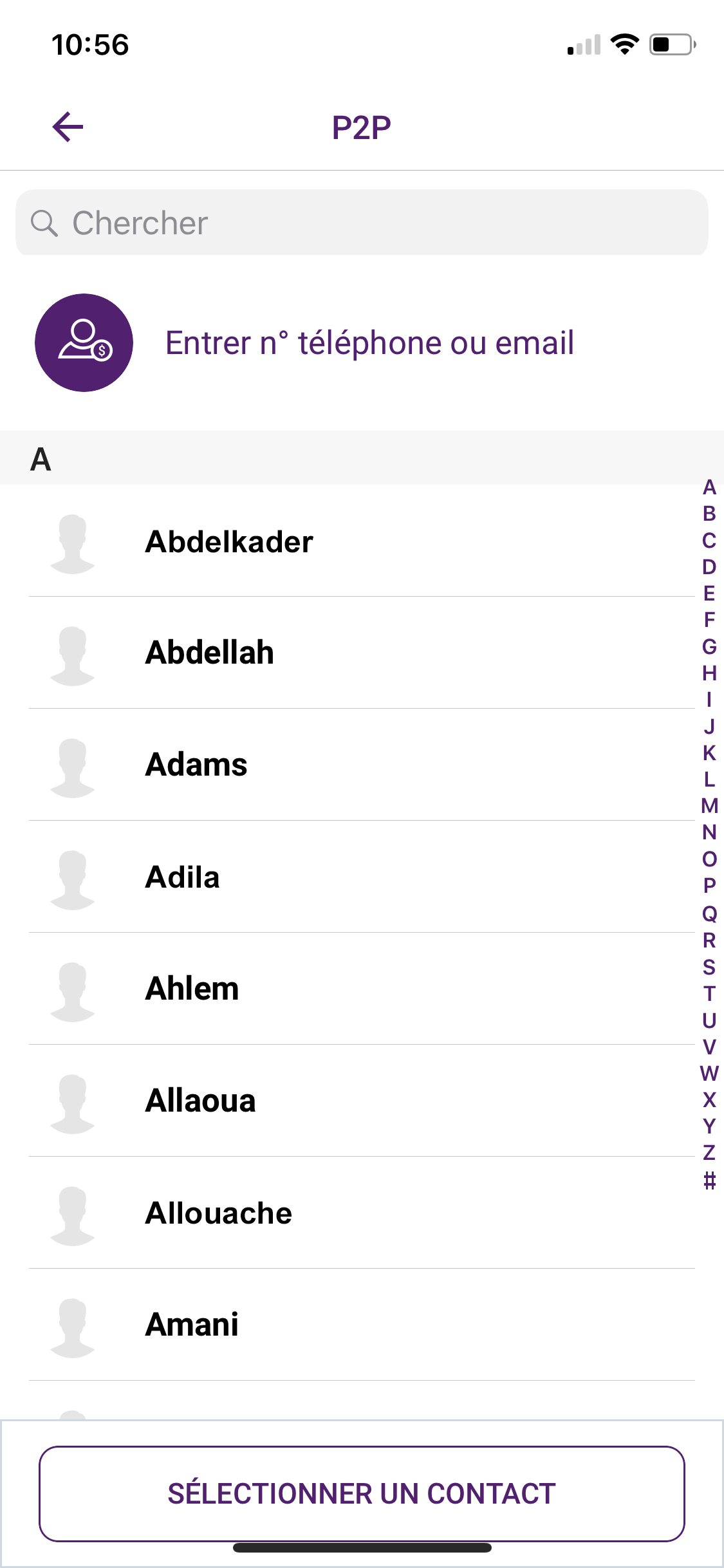This screenshot has height=1568, width=724.
Task: Go back using the arrow icon
Action: coord(68,127)
